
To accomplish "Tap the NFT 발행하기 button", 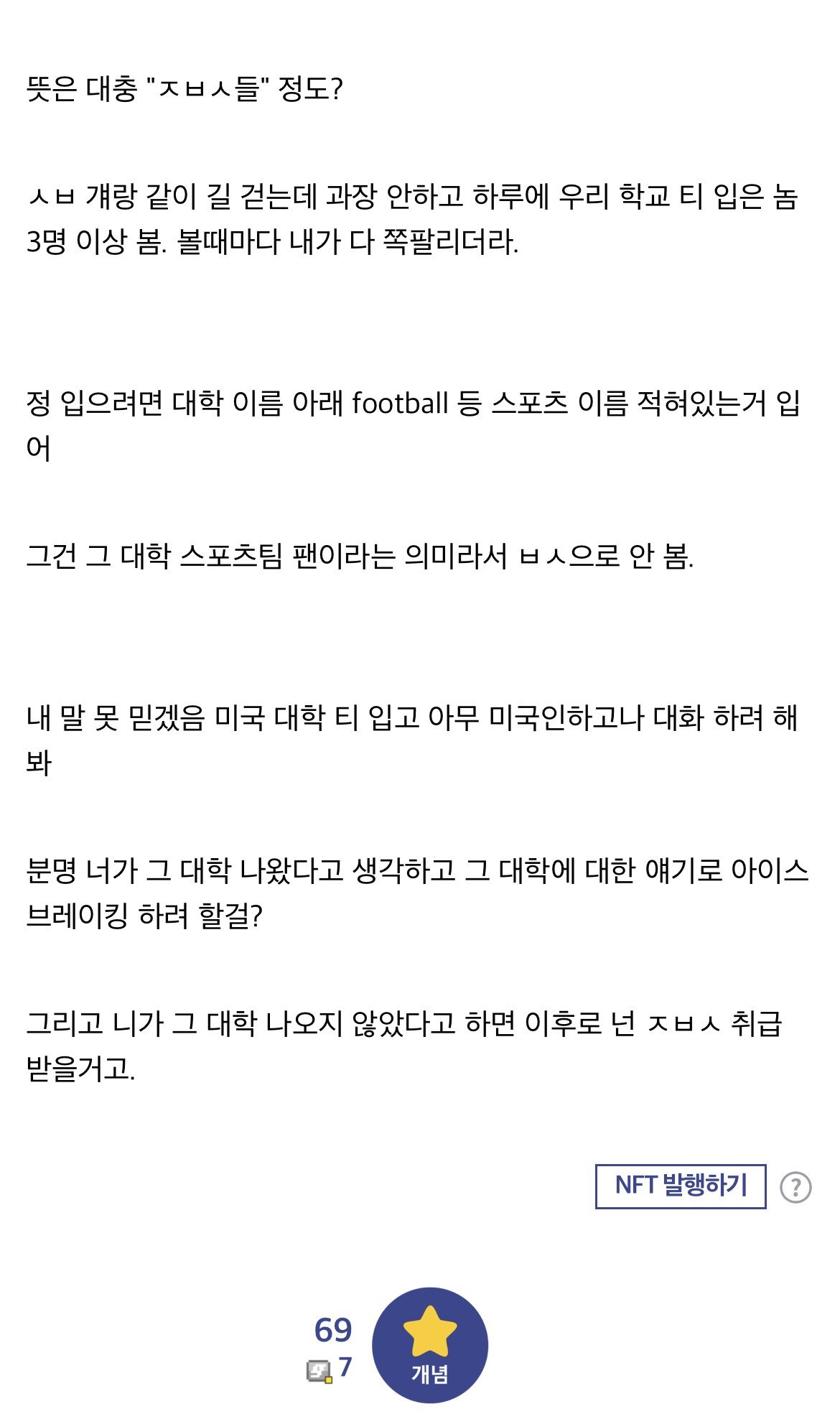I will point(680,1186).
